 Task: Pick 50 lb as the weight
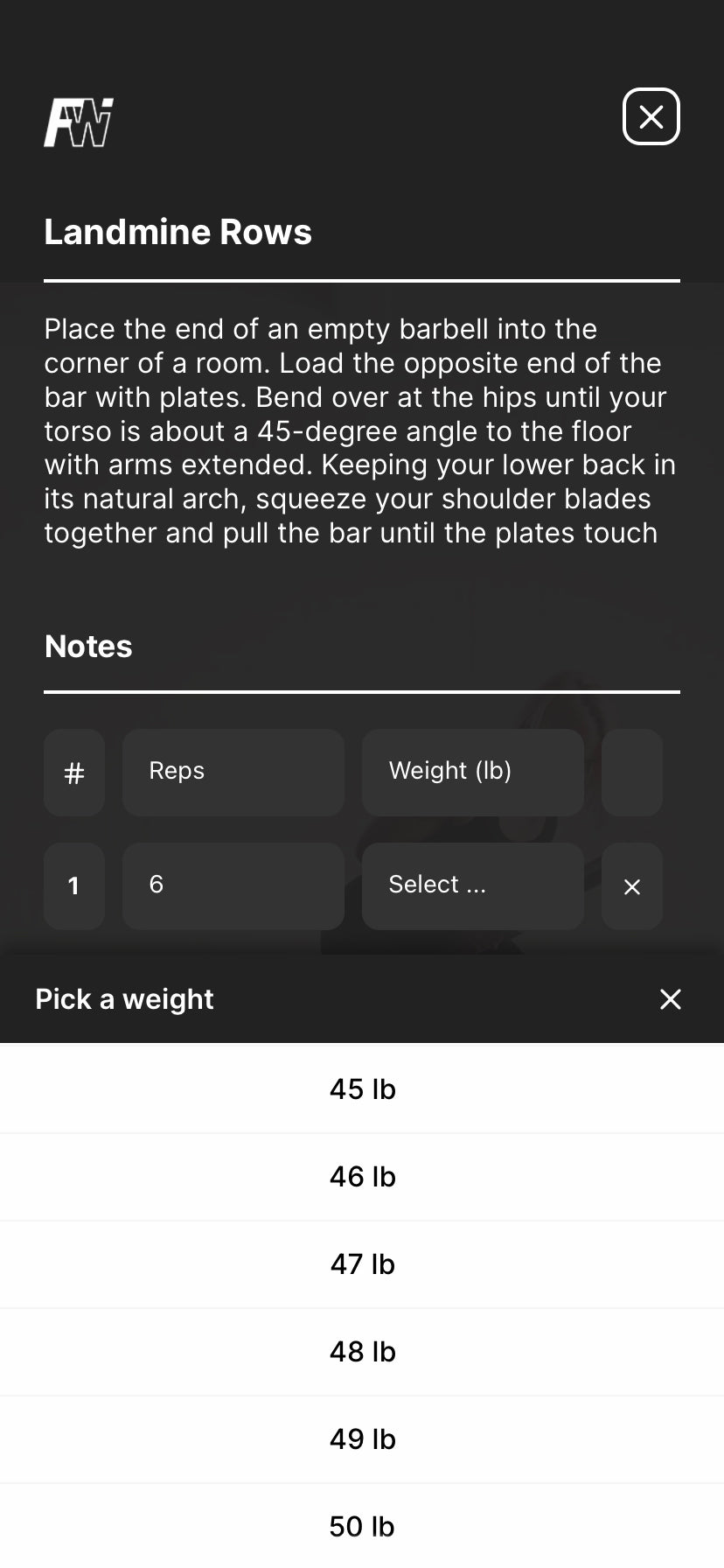tap(362, 1526)
